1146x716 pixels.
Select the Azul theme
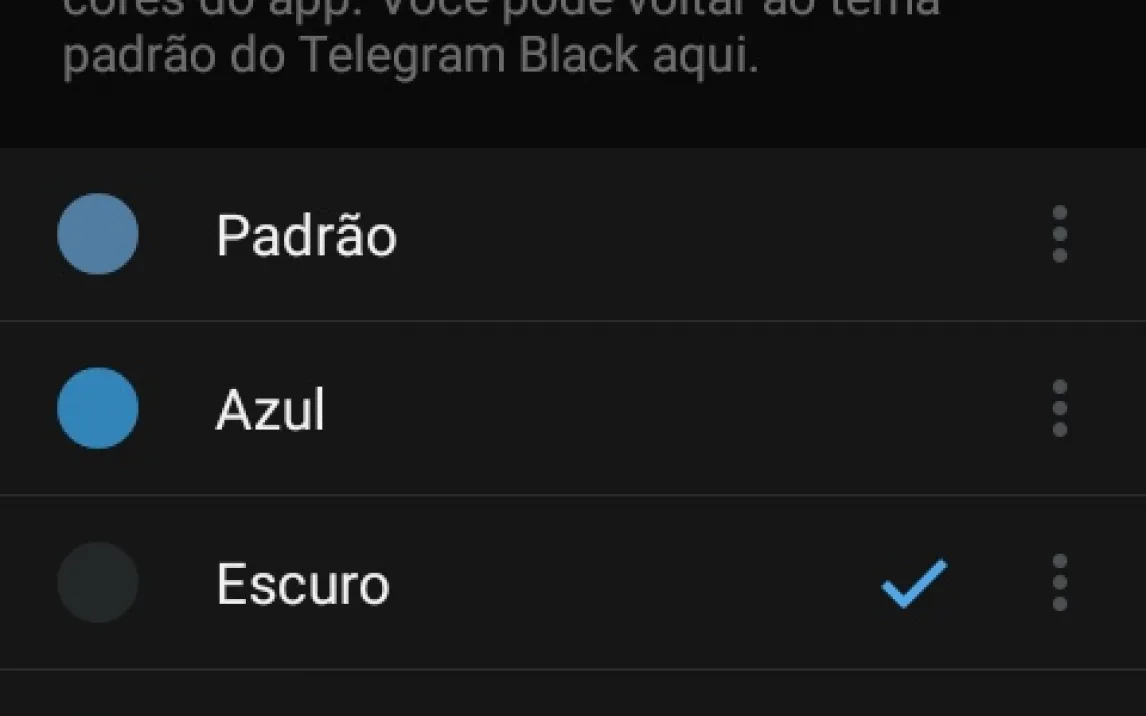(270, 410)
